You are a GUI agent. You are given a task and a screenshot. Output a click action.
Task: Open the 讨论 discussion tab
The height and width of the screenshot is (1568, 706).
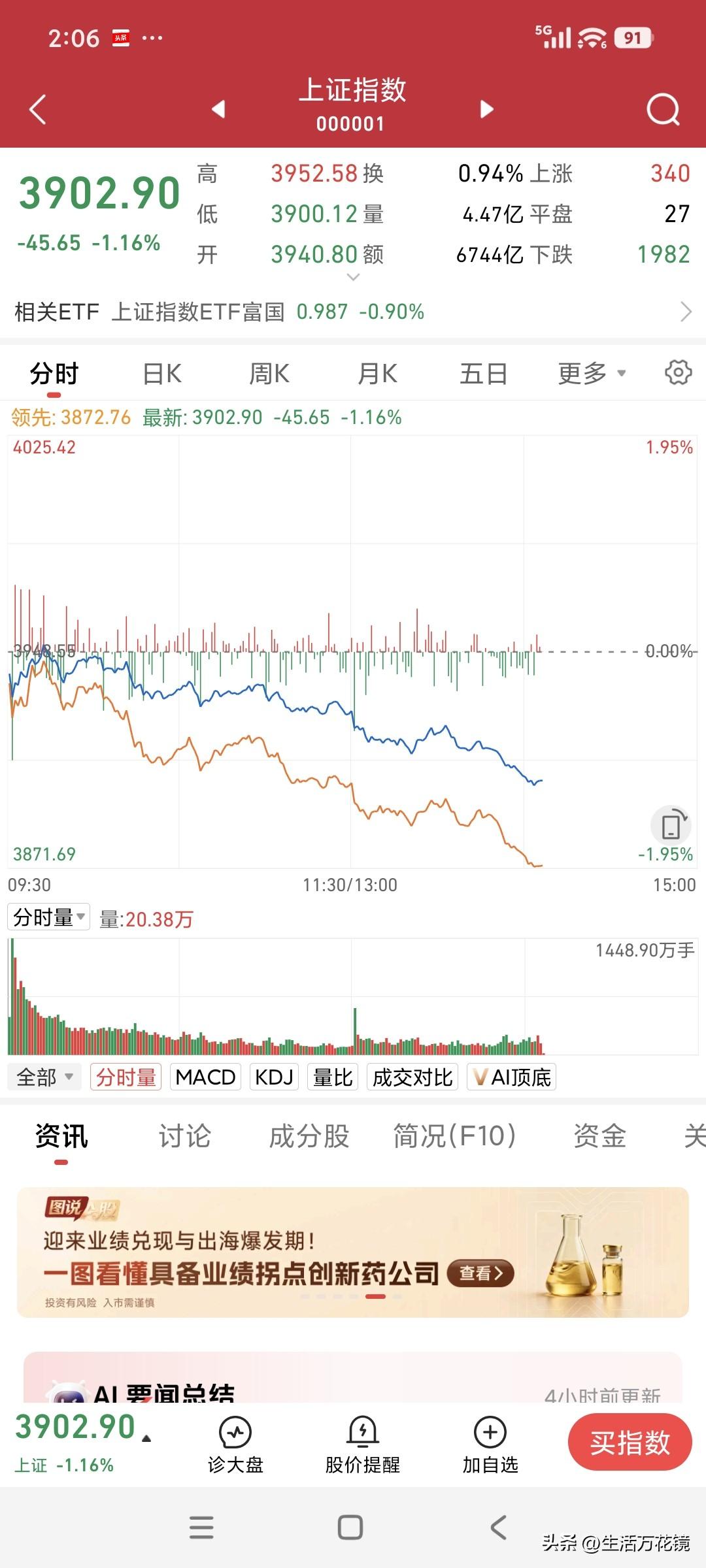click(x=185, y=1137)
